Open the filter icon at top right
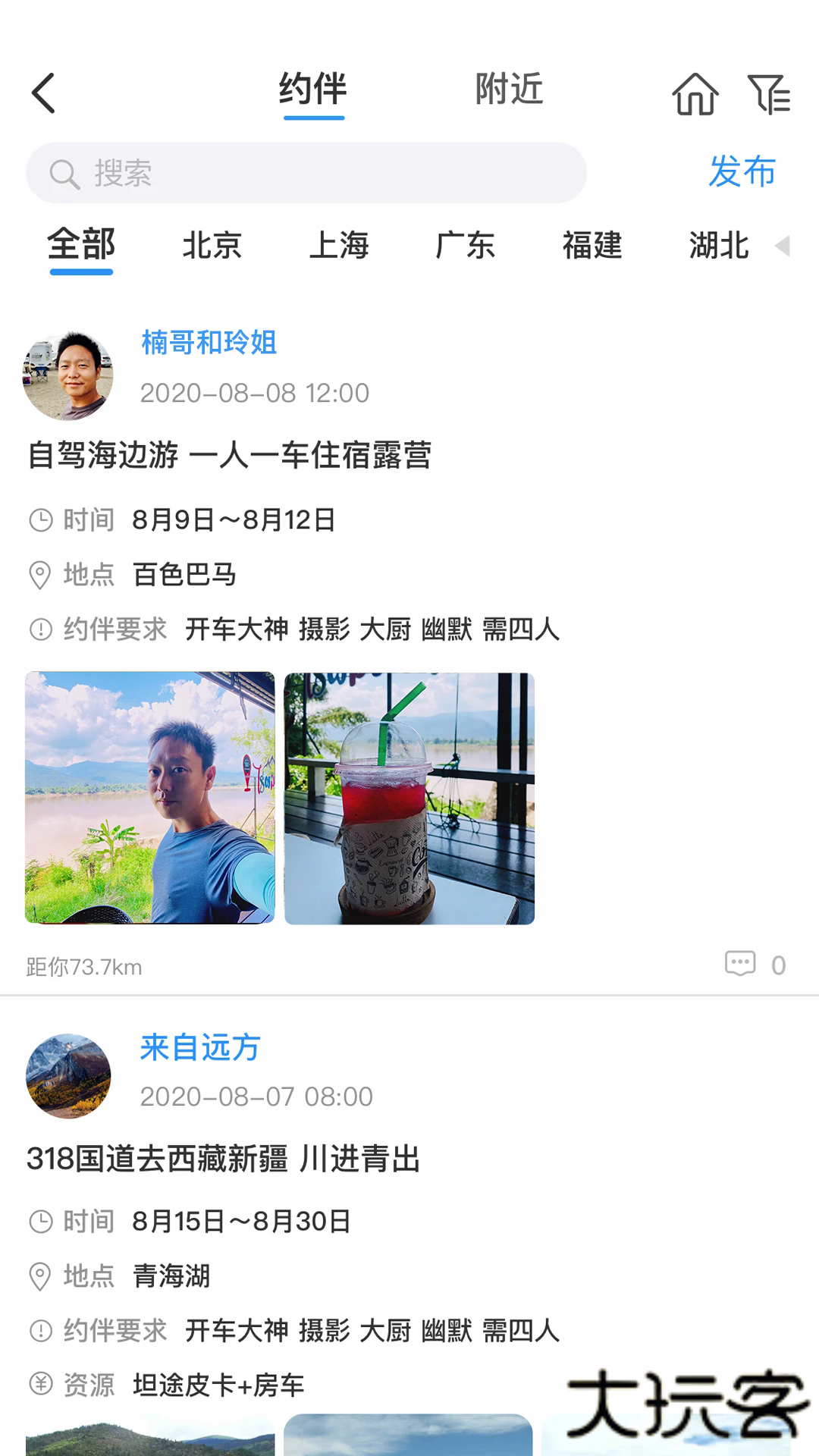The image size is (819, 1456). tap(770, 95)
